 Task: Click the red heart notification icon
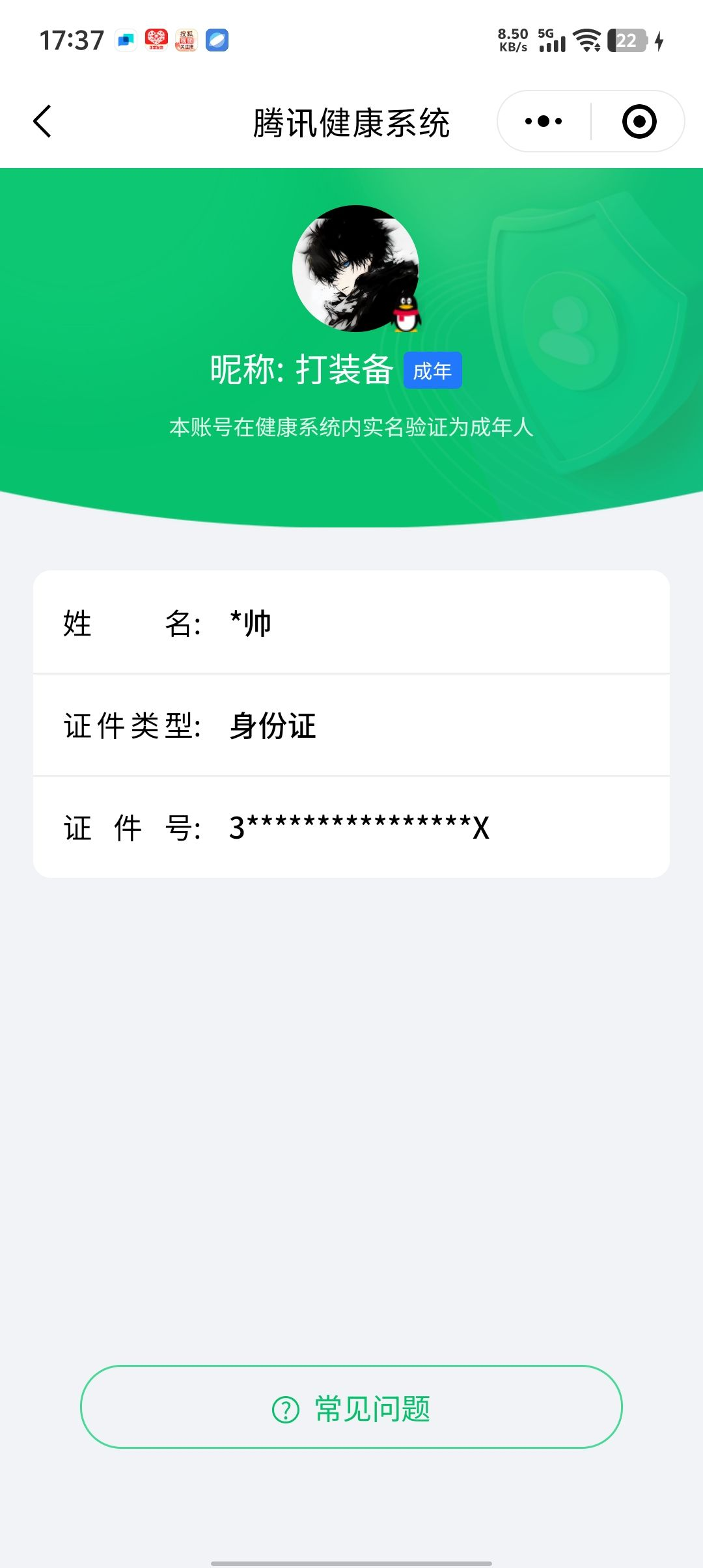pyautogui.click(x=156, y=40)
